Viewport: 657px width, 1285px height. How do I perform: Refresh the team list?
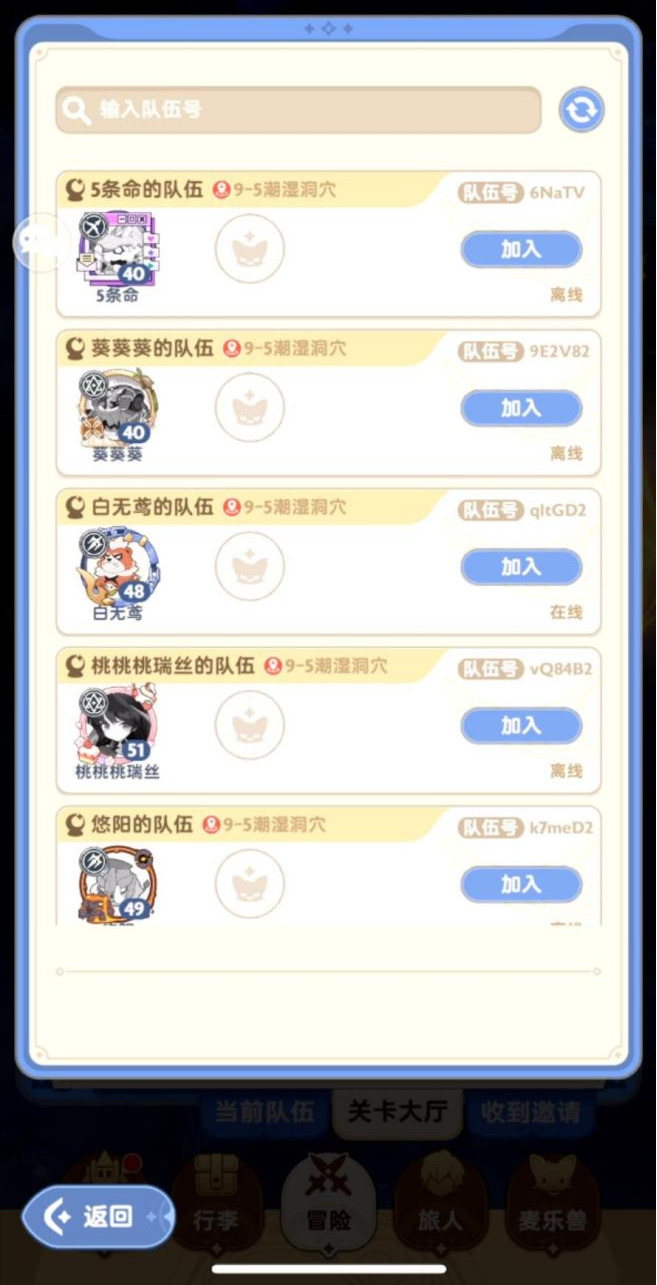(581, 110)
